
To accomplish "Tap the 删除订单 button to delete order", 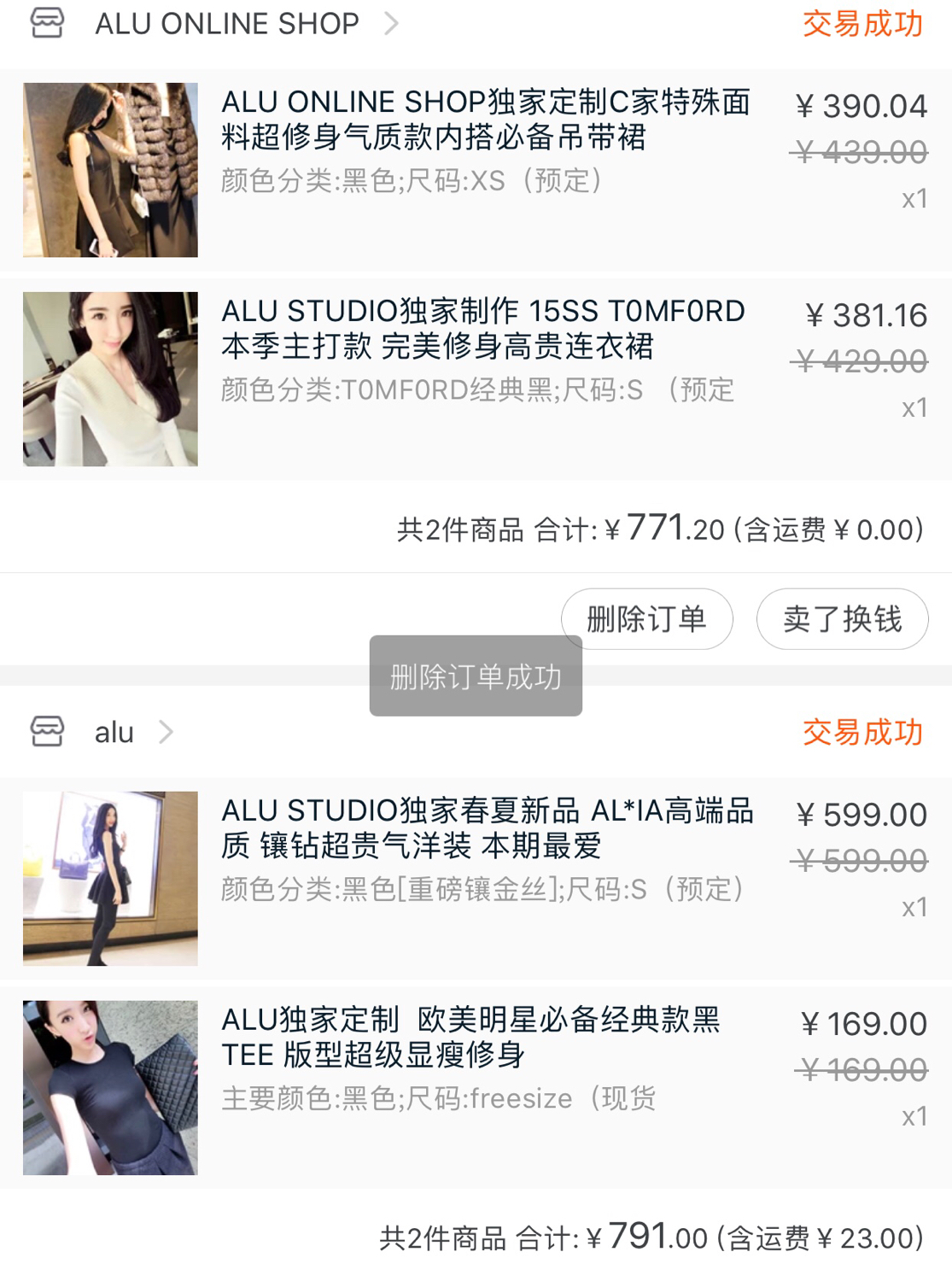I will (646, 619).
